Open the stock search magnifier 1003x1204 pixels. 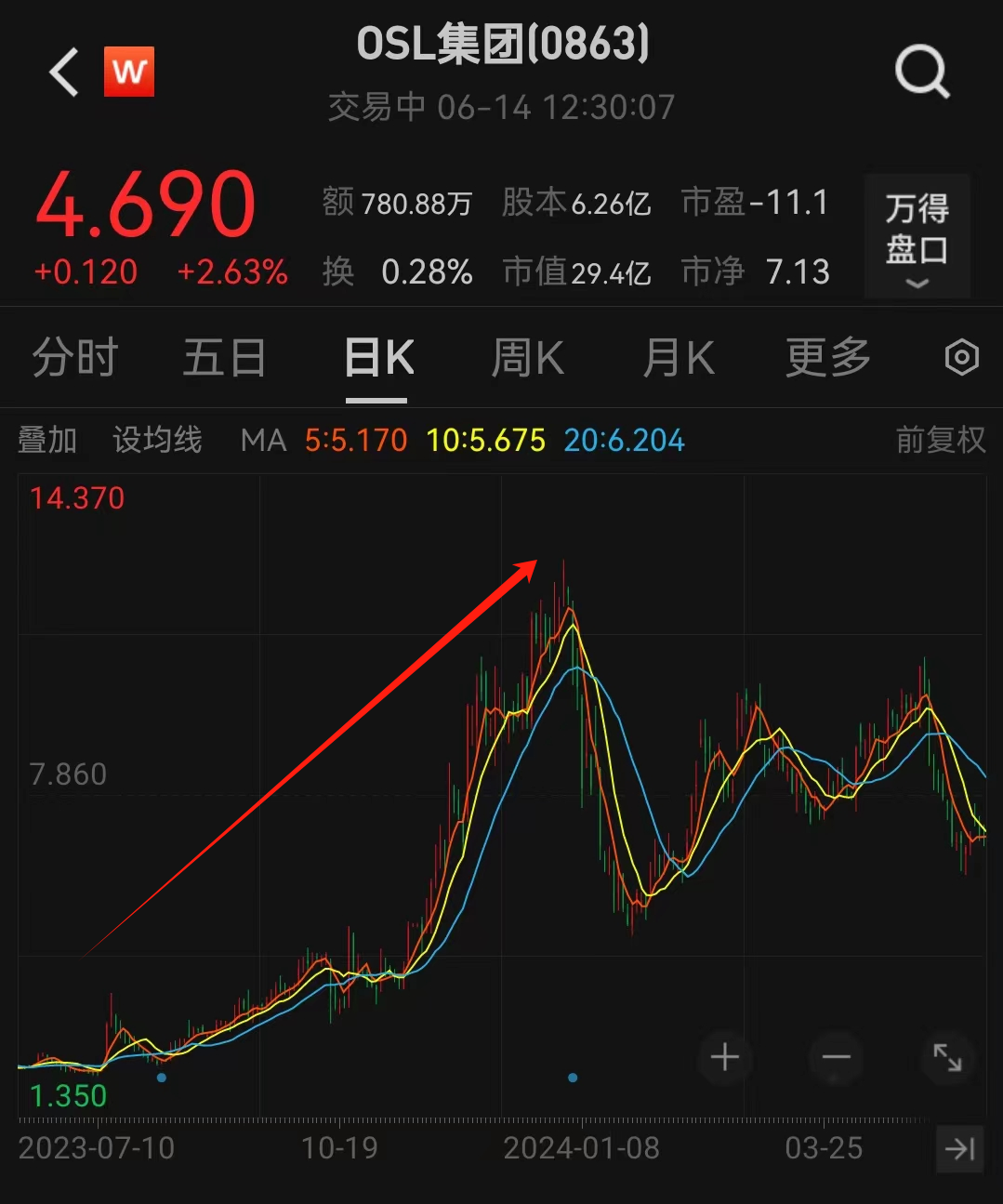[x=921, y=72]
